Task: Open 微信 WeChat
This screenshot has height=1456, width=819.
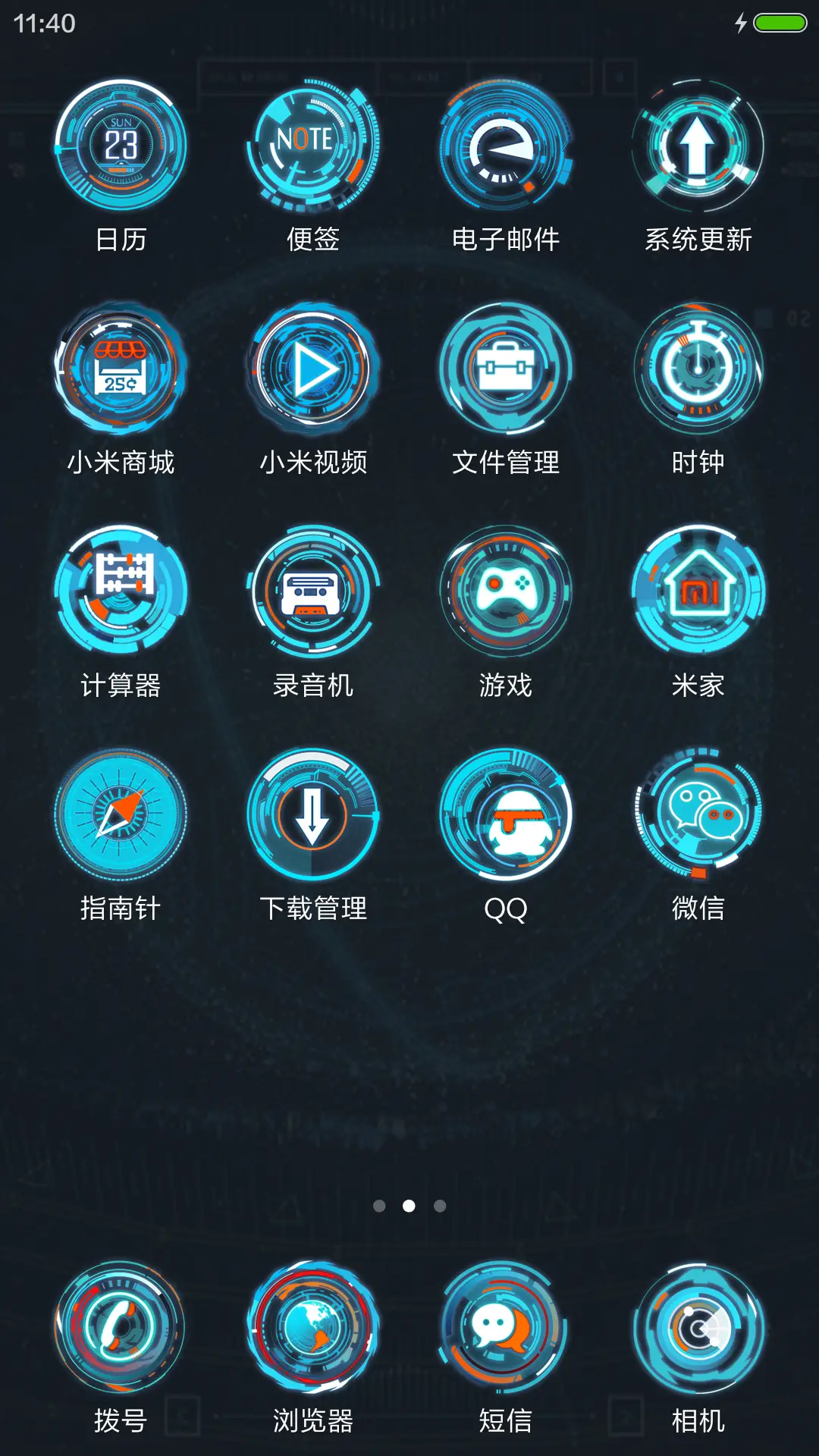Action: [x=698, y=815]
